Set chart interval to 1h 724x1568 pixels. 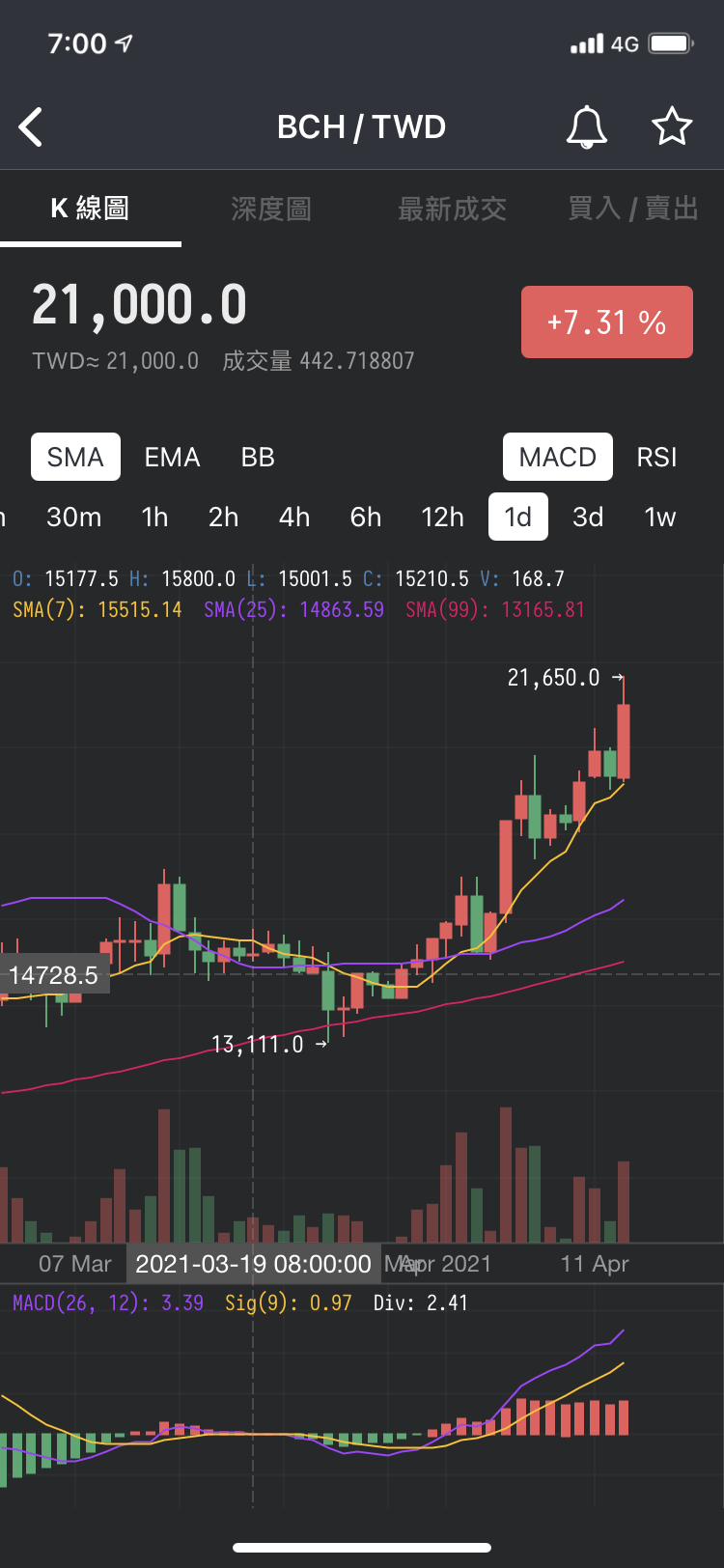154,518
